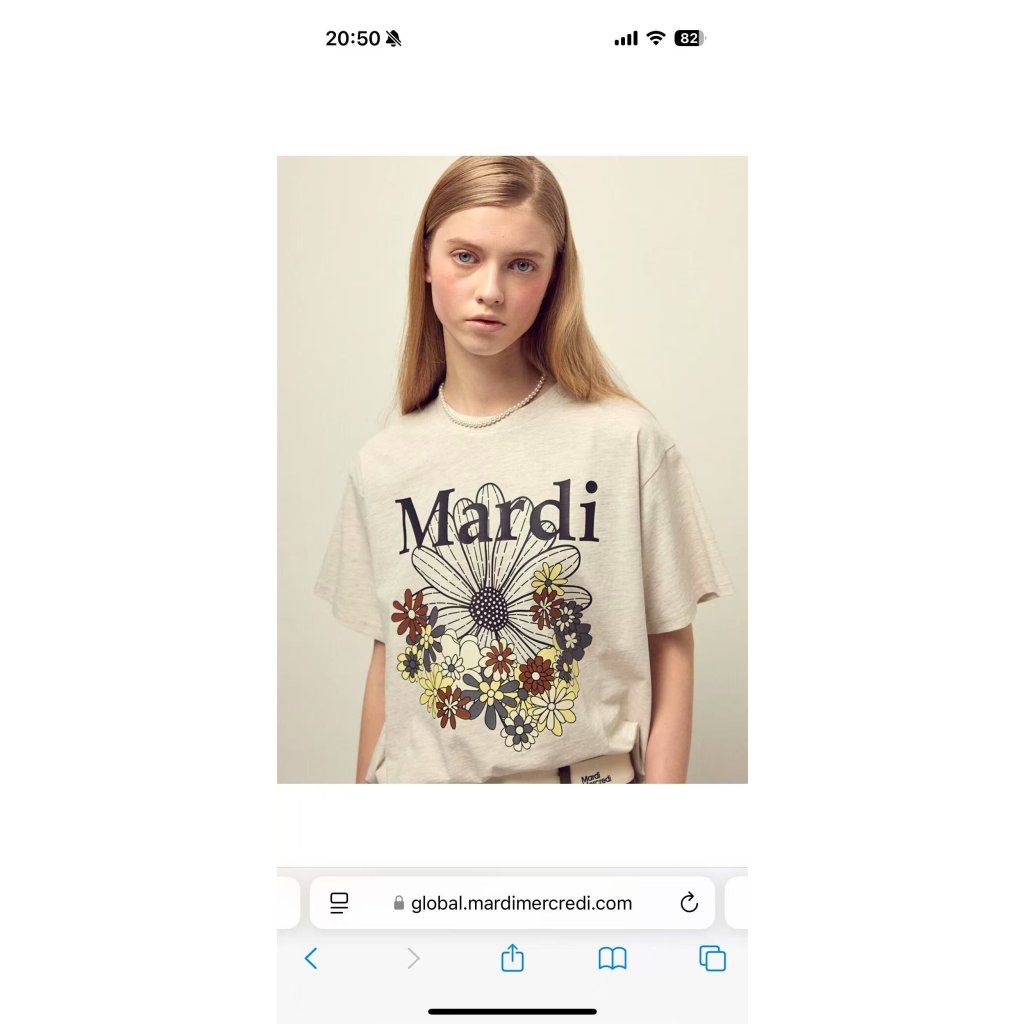Open the page format reader menu
Screen dimensions: 1024x1024
pos(339,903)
